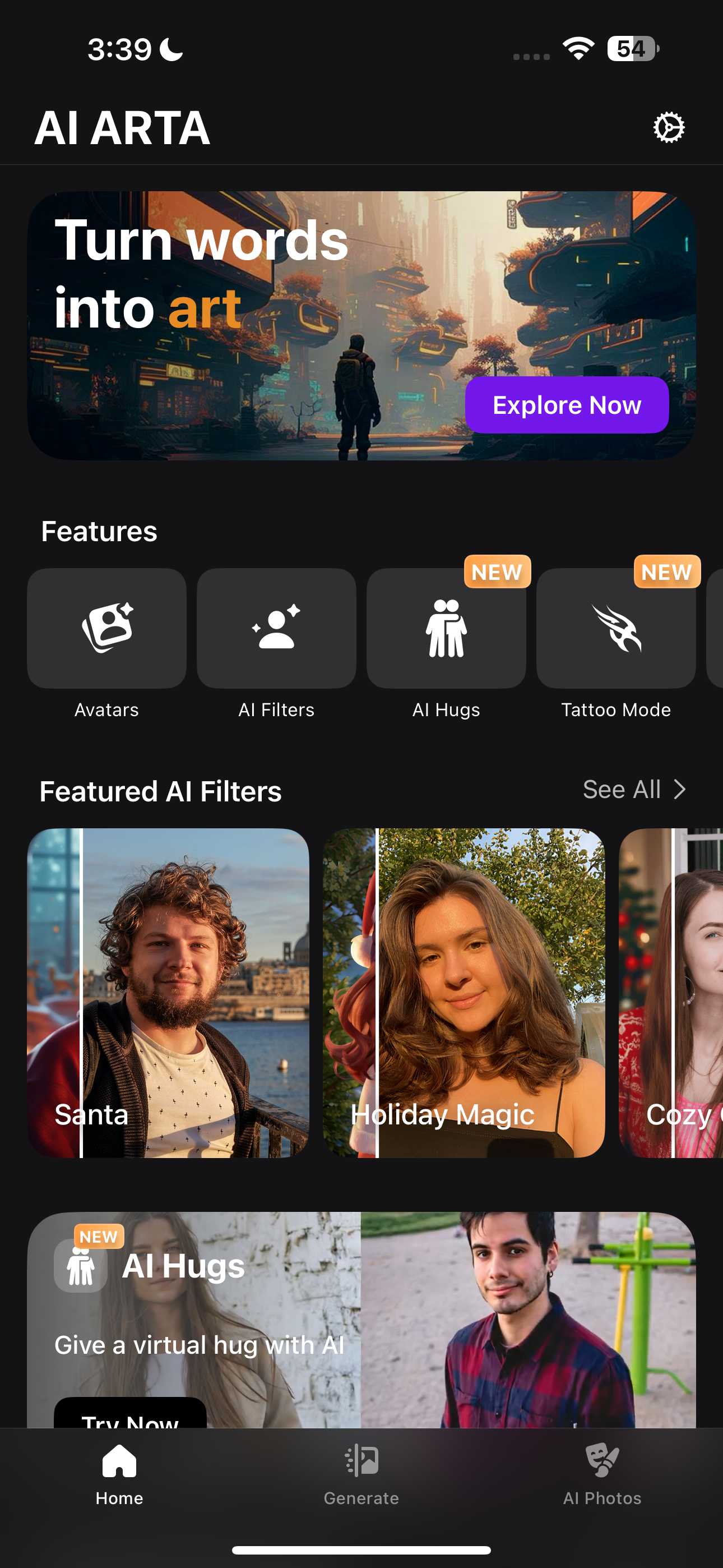The height and width of the screenshot is (1568, 723).
Task: Select the AI Hugs feature tile
Action: coord(446,628)
